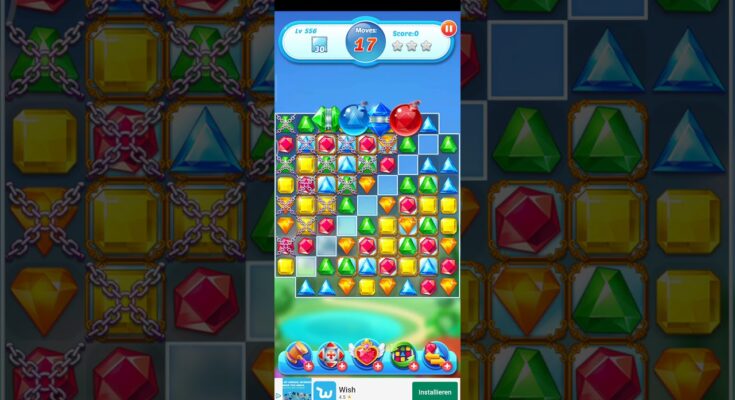Pause the game

448,29
